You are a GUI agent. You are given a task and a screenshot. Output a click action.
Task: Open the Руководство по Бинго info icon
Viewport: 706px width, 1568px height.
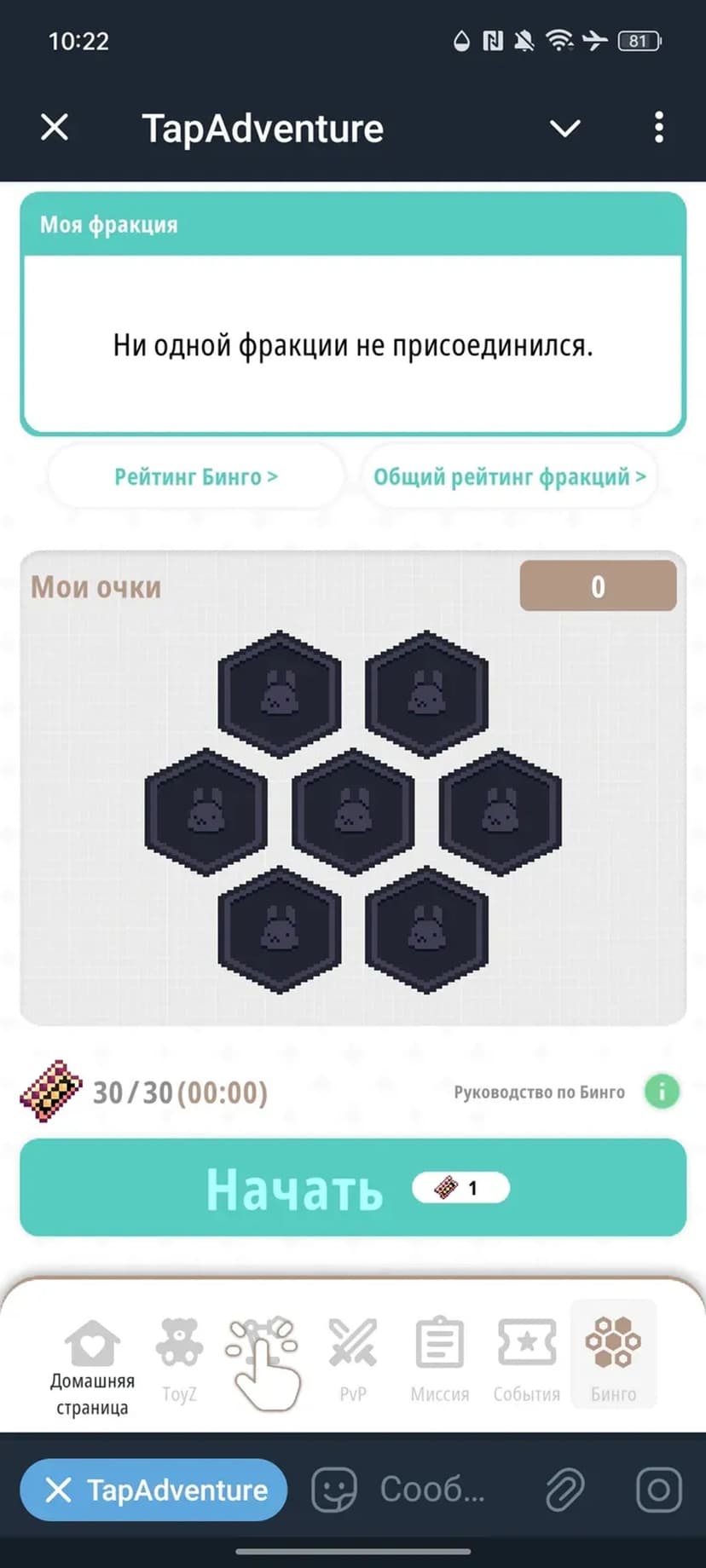662,1092
